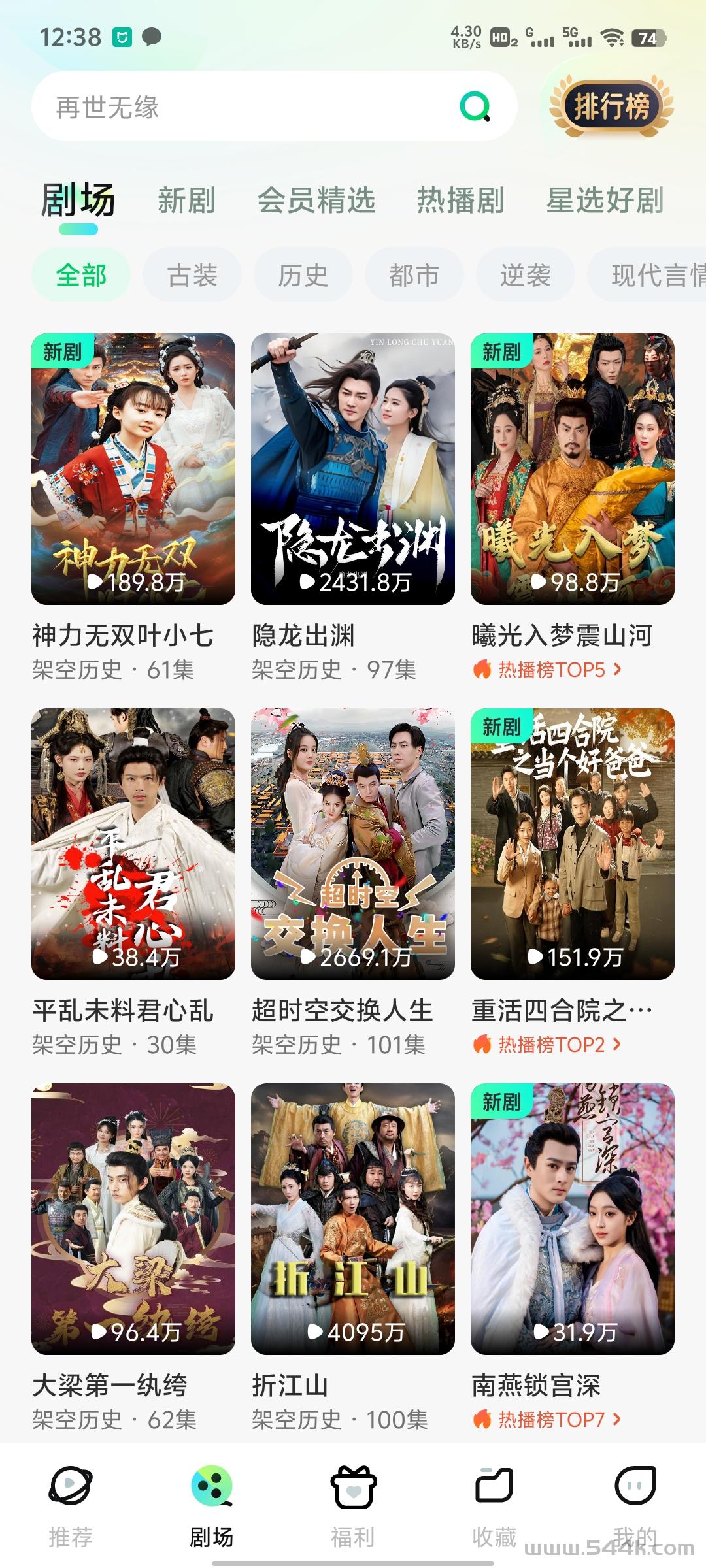The image size is (706, 1568).
Task: Open the drama 隐龙出渊
Action: click(x=353, y=468)
